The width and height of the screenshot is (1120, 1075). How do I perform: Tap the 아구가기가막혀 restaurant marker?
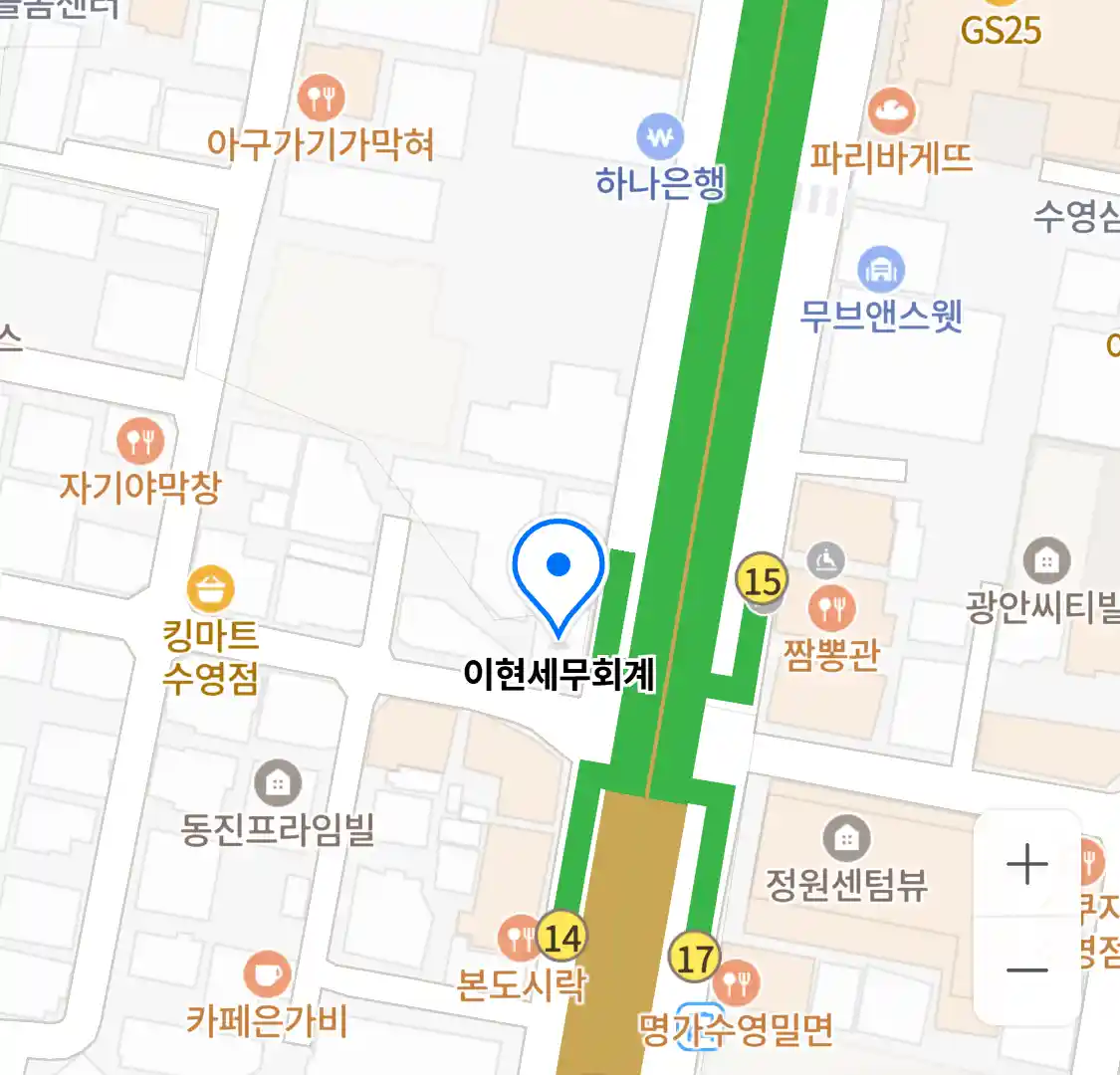click(322, 99)
